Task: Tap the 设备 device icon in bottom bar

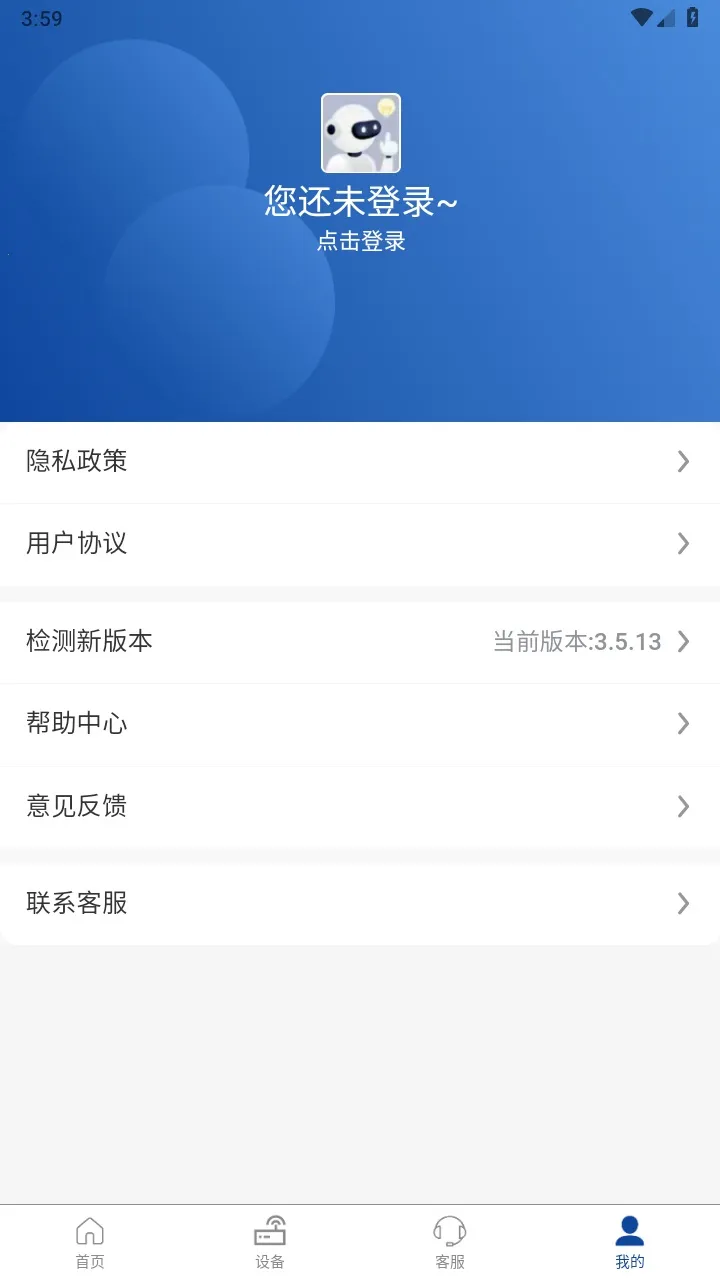Action: click(270, 1229)
